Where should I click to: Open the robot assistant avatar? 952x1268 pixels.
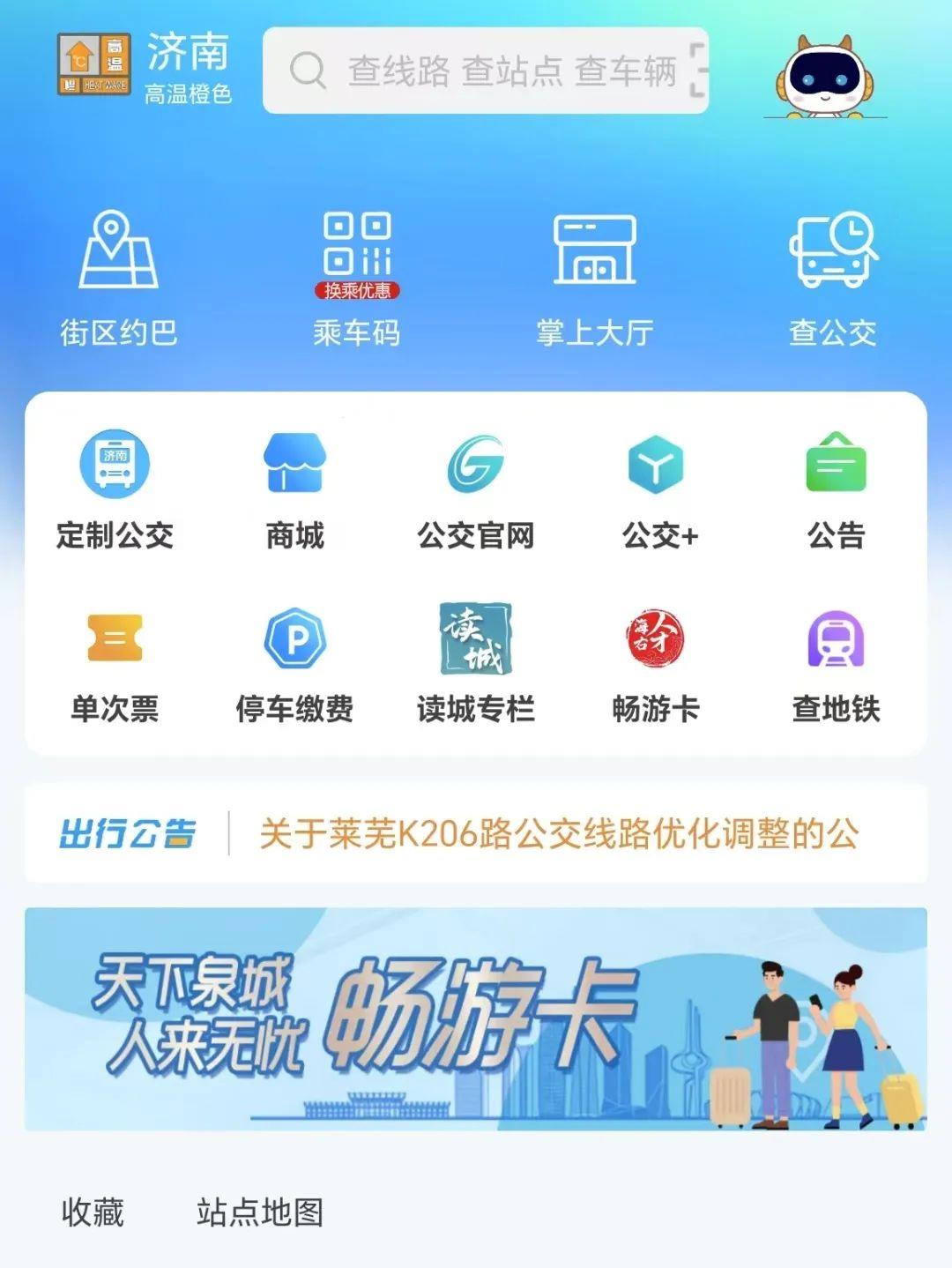click(x=823, y=76)
